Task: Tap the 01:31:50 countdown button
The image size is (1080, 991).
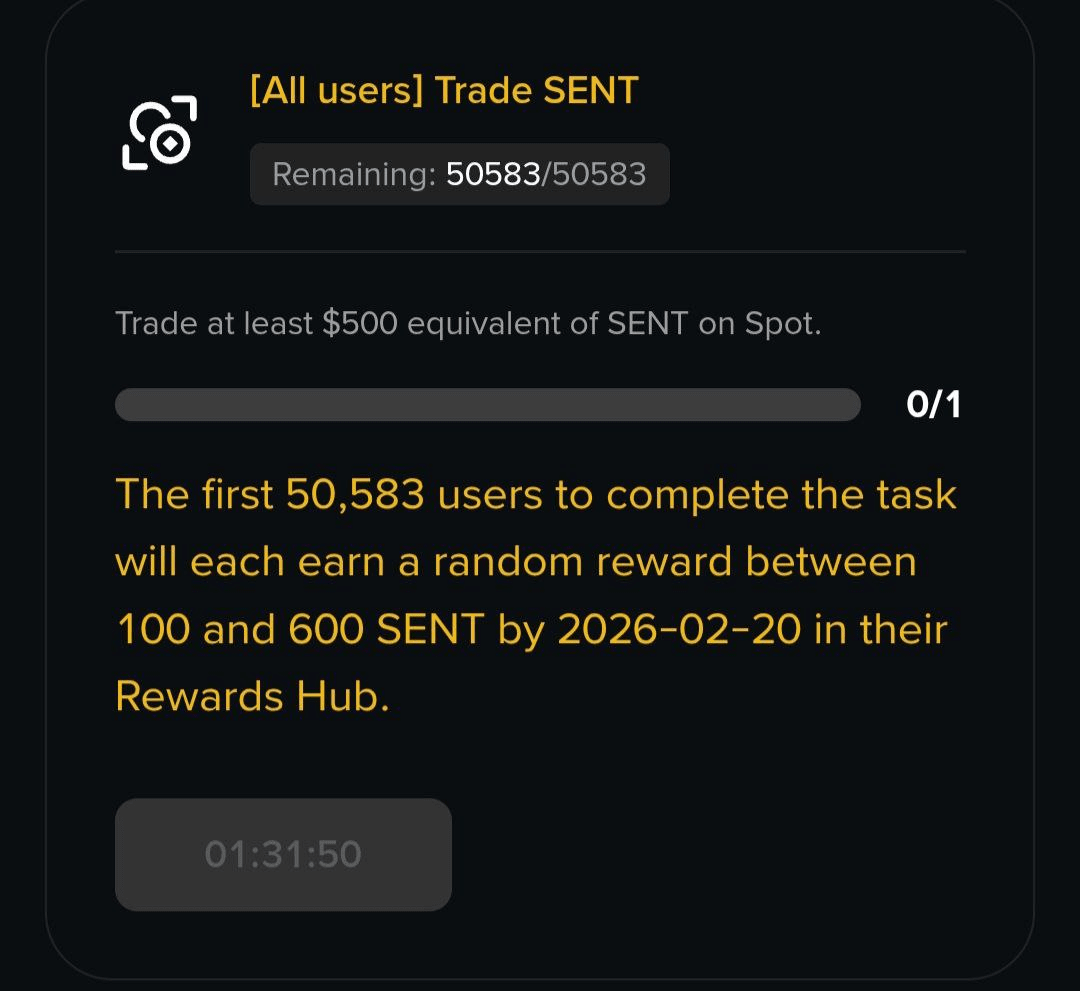Action: [283, 854]
